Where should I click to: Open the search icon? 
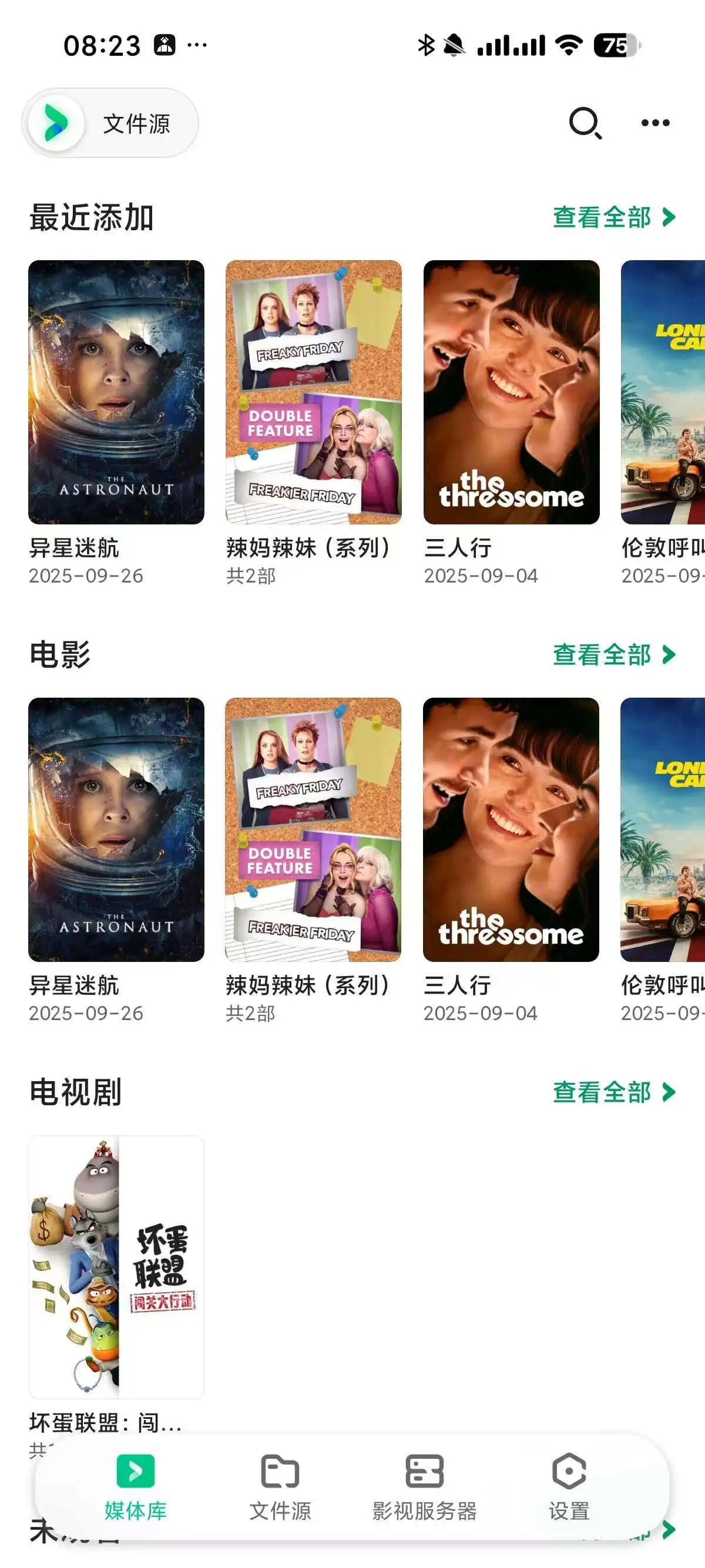[585, 123]
